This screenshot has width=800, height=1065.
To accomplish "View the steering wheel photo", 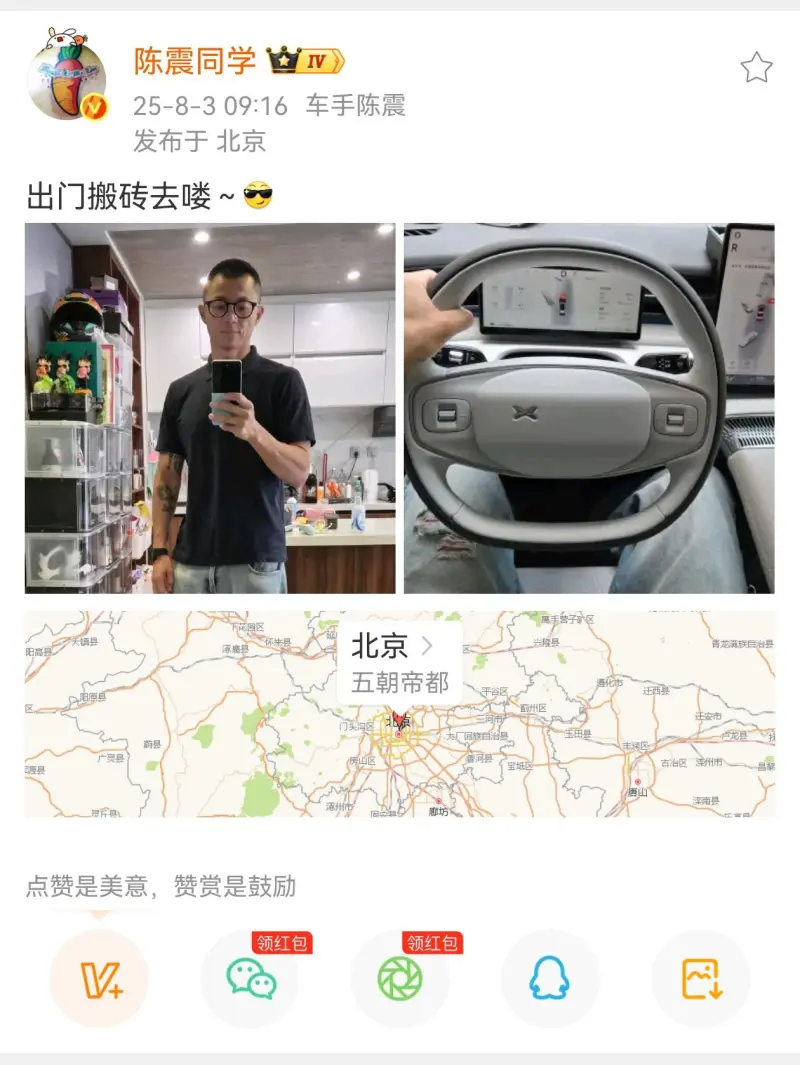I will (589, 408).
